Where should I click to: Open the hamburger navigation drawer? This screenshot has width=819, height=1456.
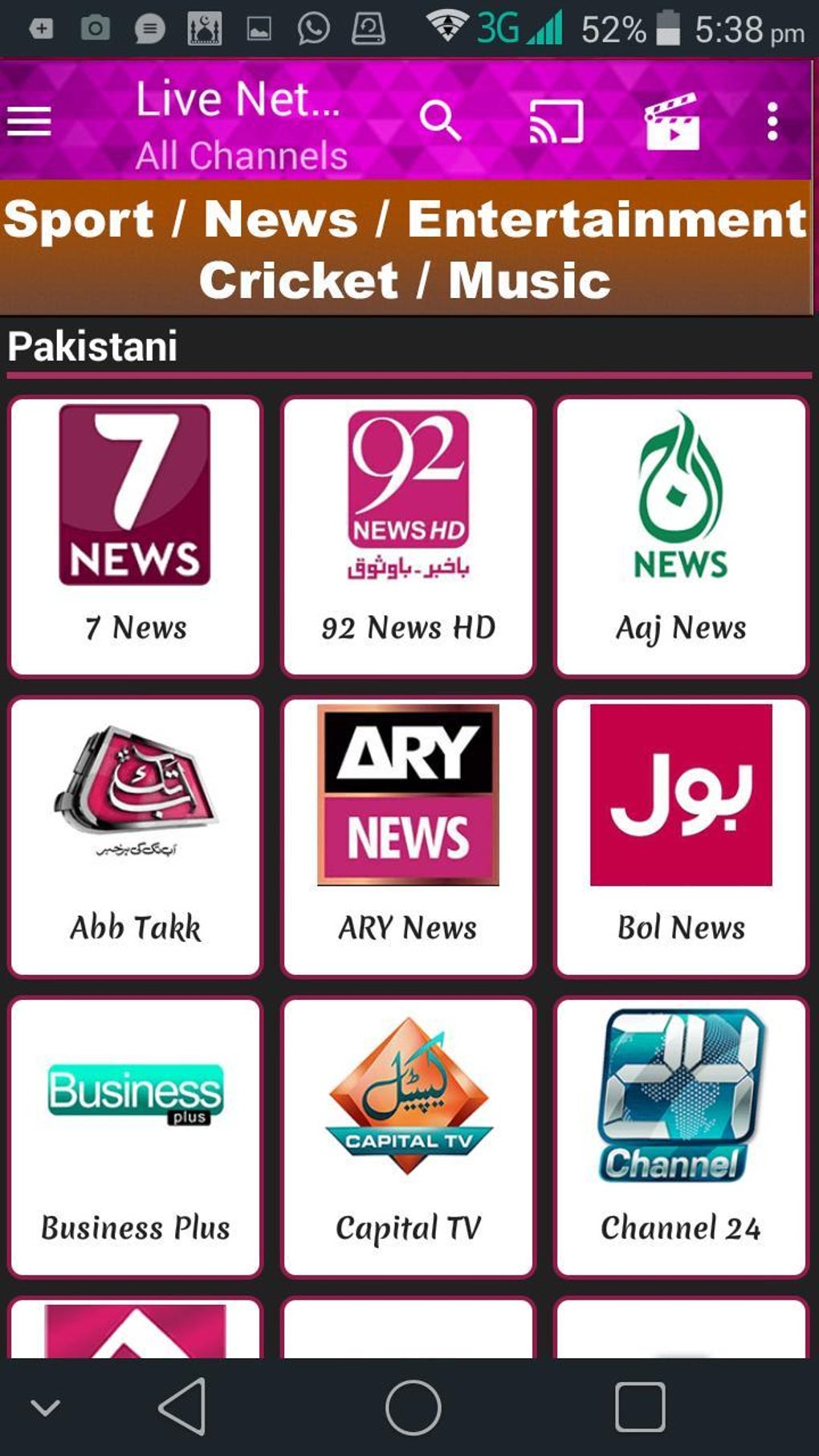(x=29, y=122)
